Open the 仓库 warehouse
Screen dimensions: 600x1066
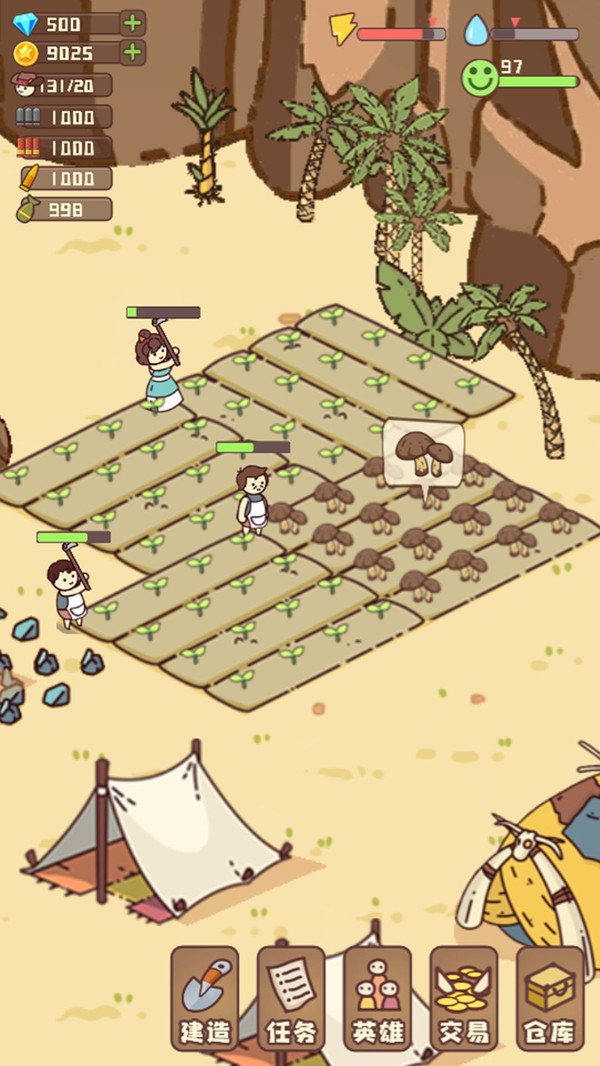(x=551, y=998)
